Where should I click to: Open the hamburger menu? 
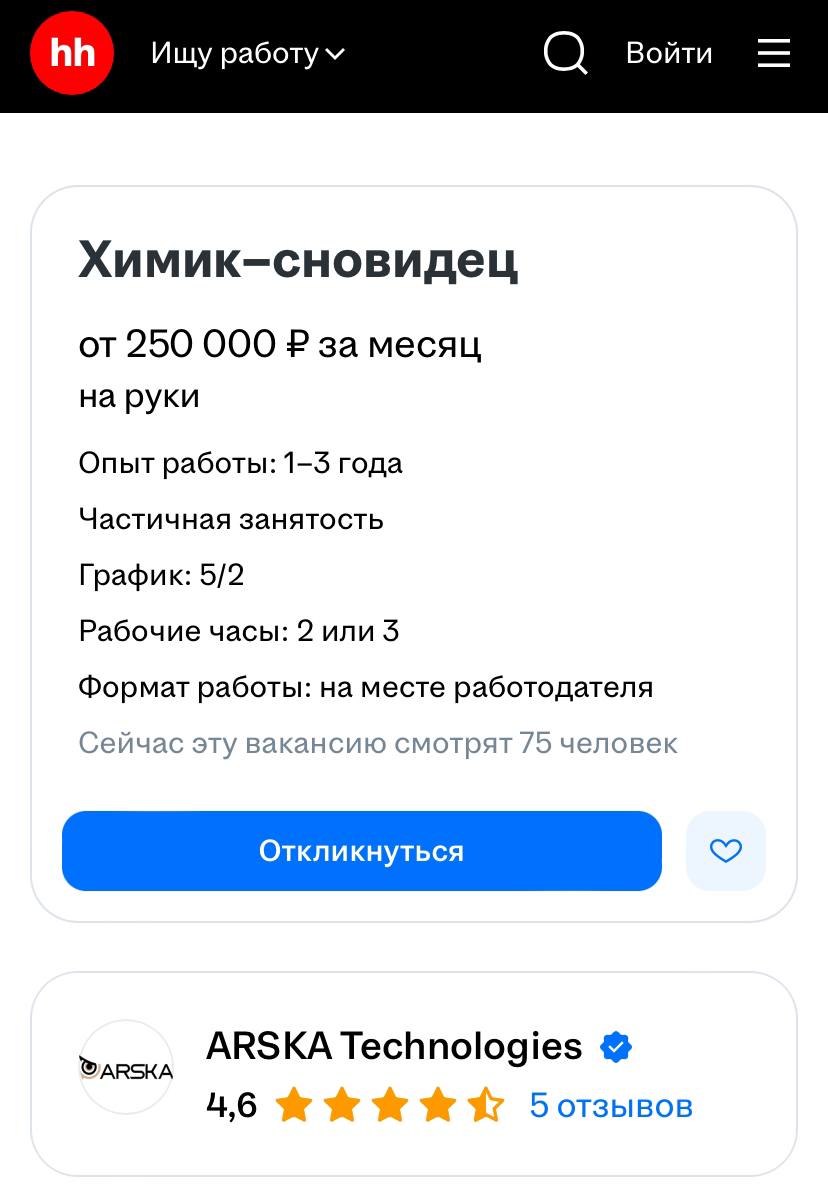[774, 53]
